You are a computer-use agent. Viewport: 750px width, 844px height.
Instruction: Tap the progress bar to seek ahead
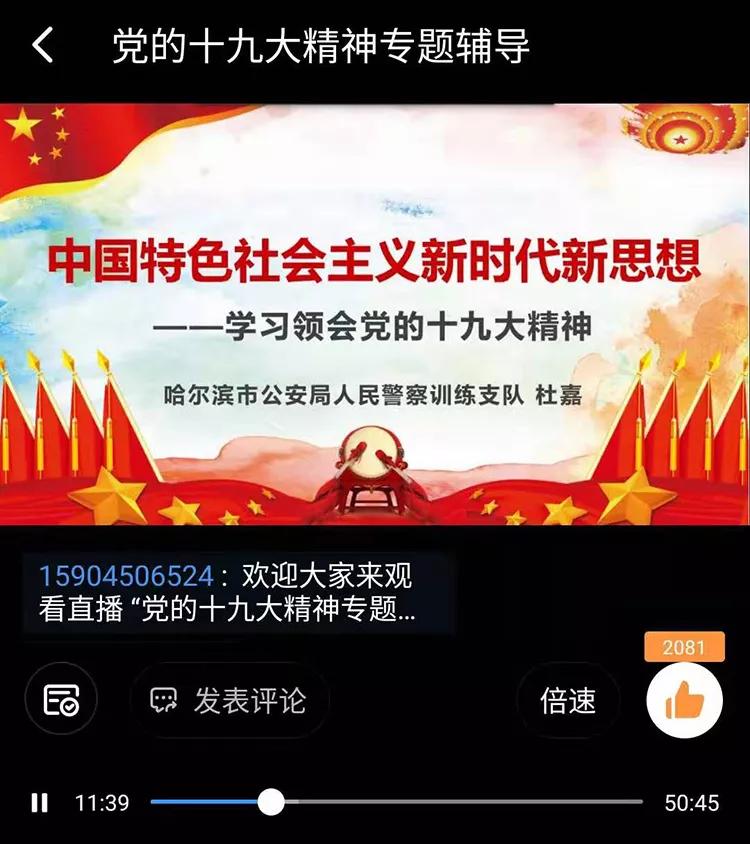coord(450,801)
